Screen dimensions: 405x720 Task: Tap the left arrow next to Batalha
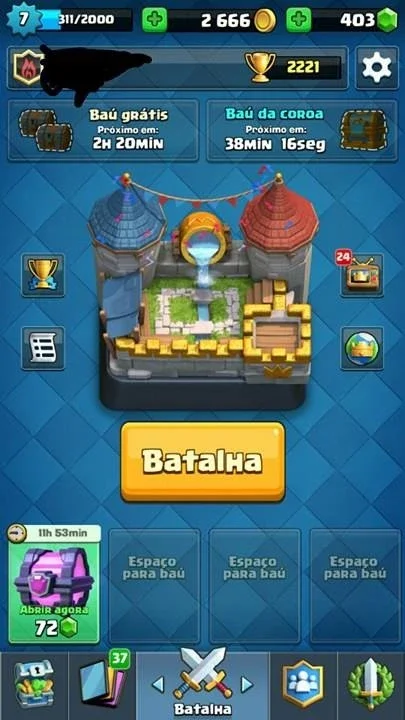click(158, 685)
